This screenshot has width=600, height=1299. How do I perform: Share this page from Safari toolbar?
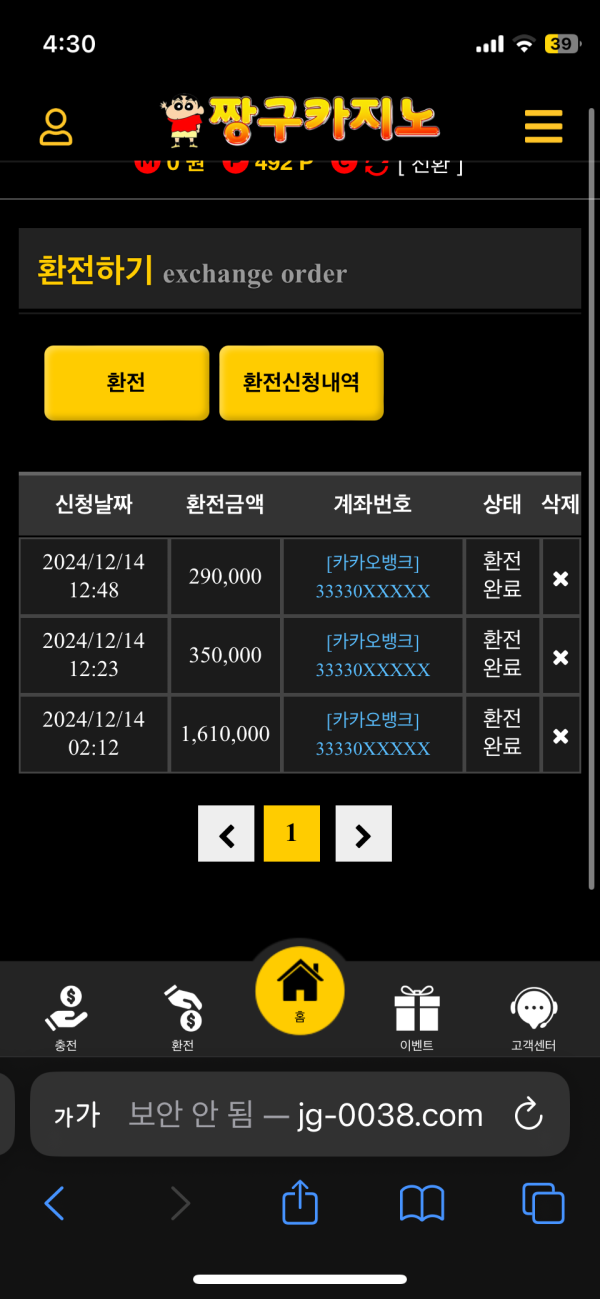point(300,1202)
